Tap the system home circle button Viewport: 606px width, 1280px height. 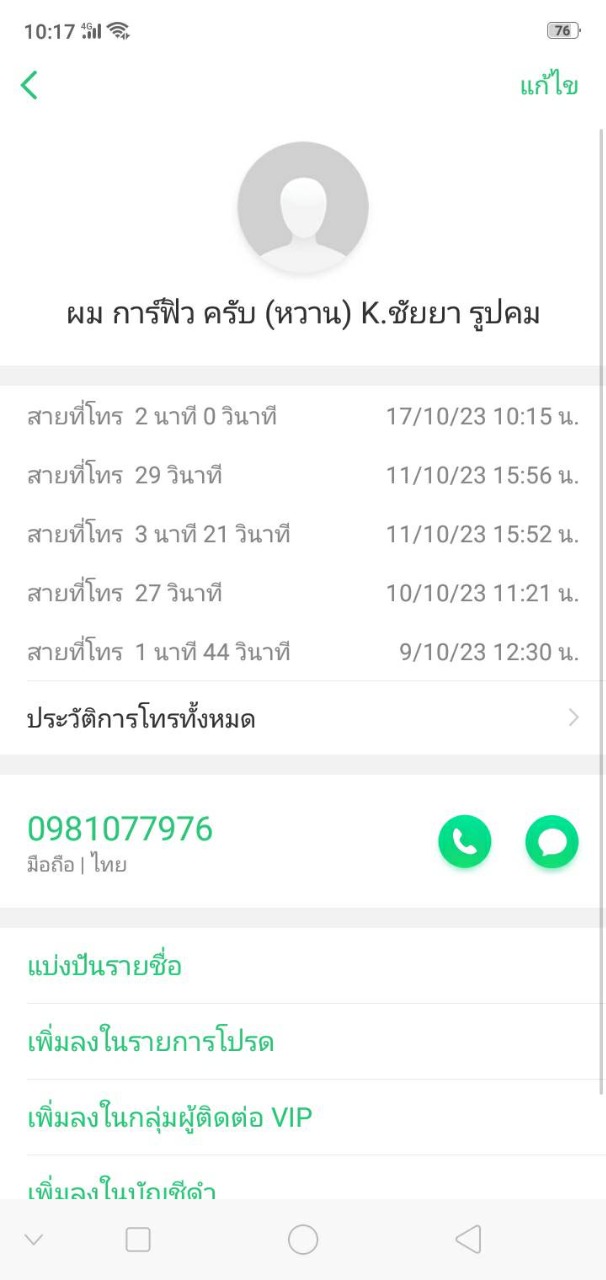302,1240
